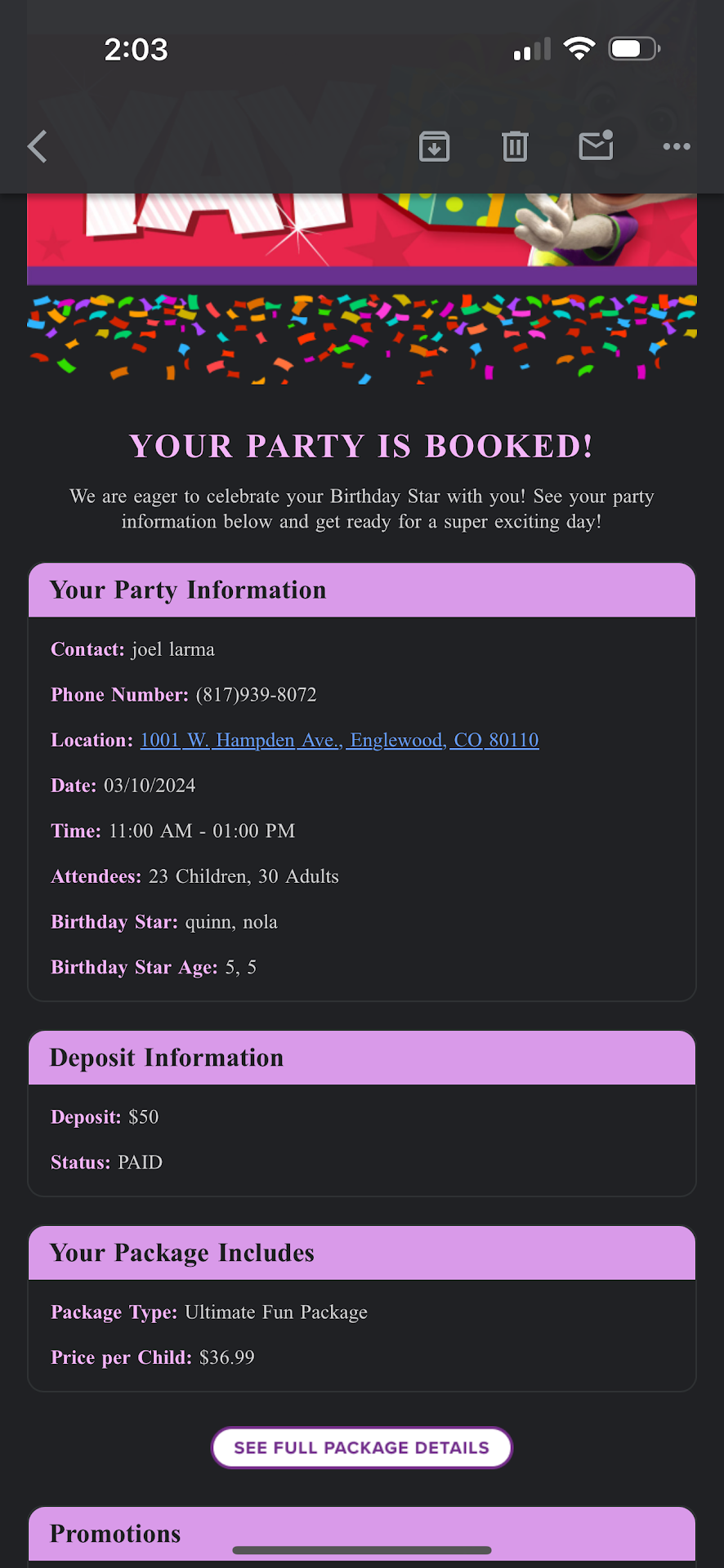Tap See Full Package Details
The width and height of the screenshot is (724, 1568).
tap(361, 1448)
